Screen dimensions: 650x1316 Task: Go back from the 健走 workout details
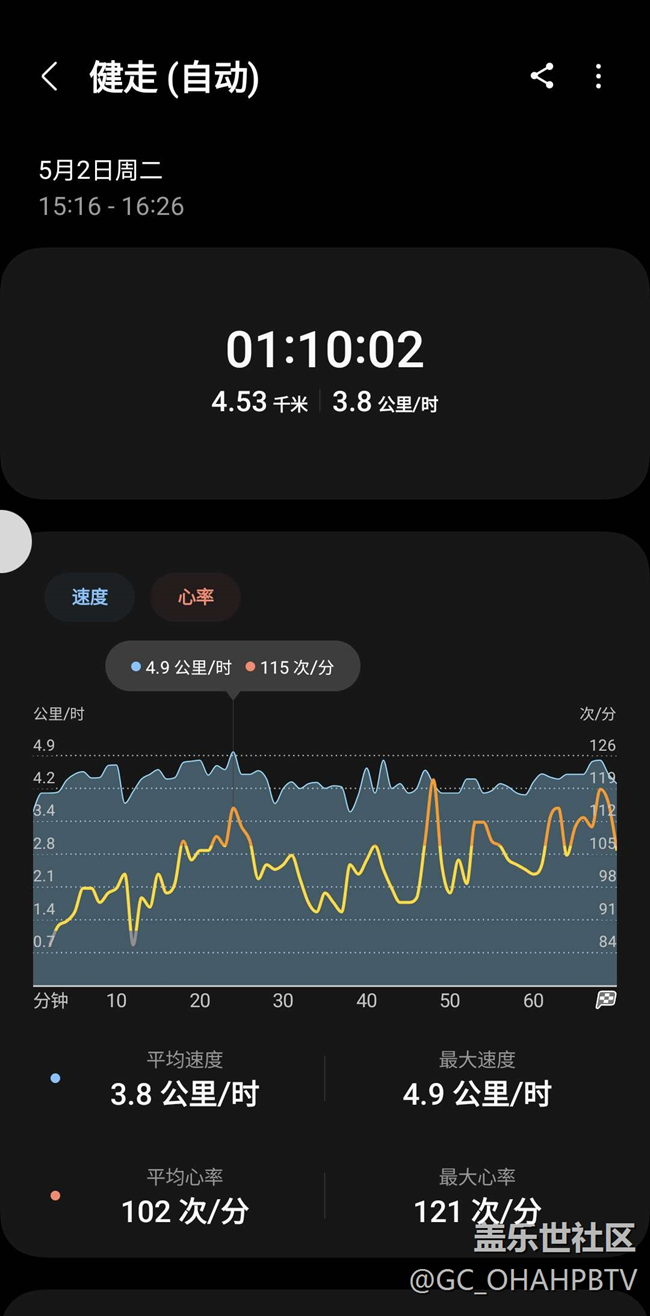tap(49, 77)
